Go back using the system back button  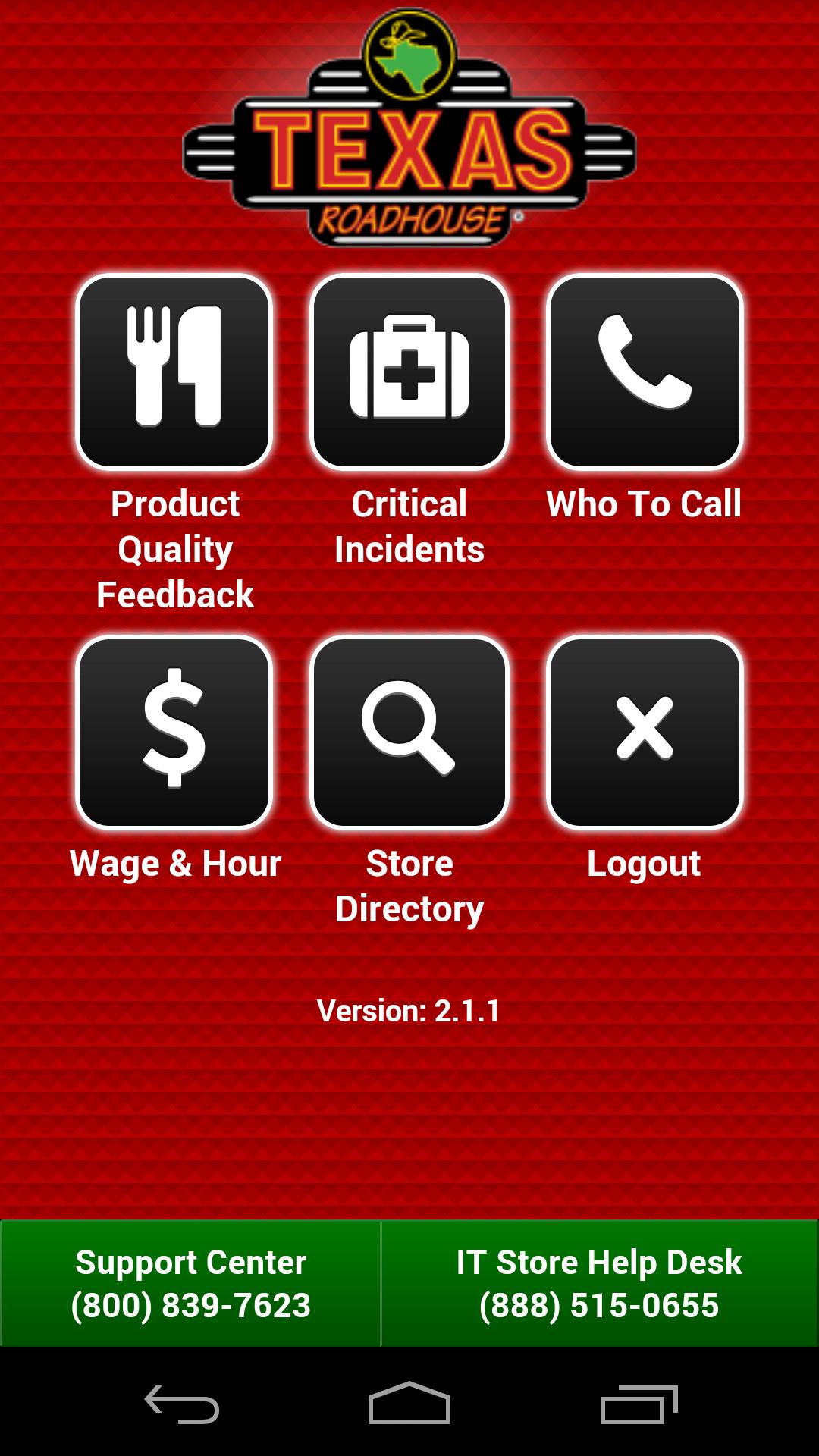pyautogui.click(x=182, y=1404)
